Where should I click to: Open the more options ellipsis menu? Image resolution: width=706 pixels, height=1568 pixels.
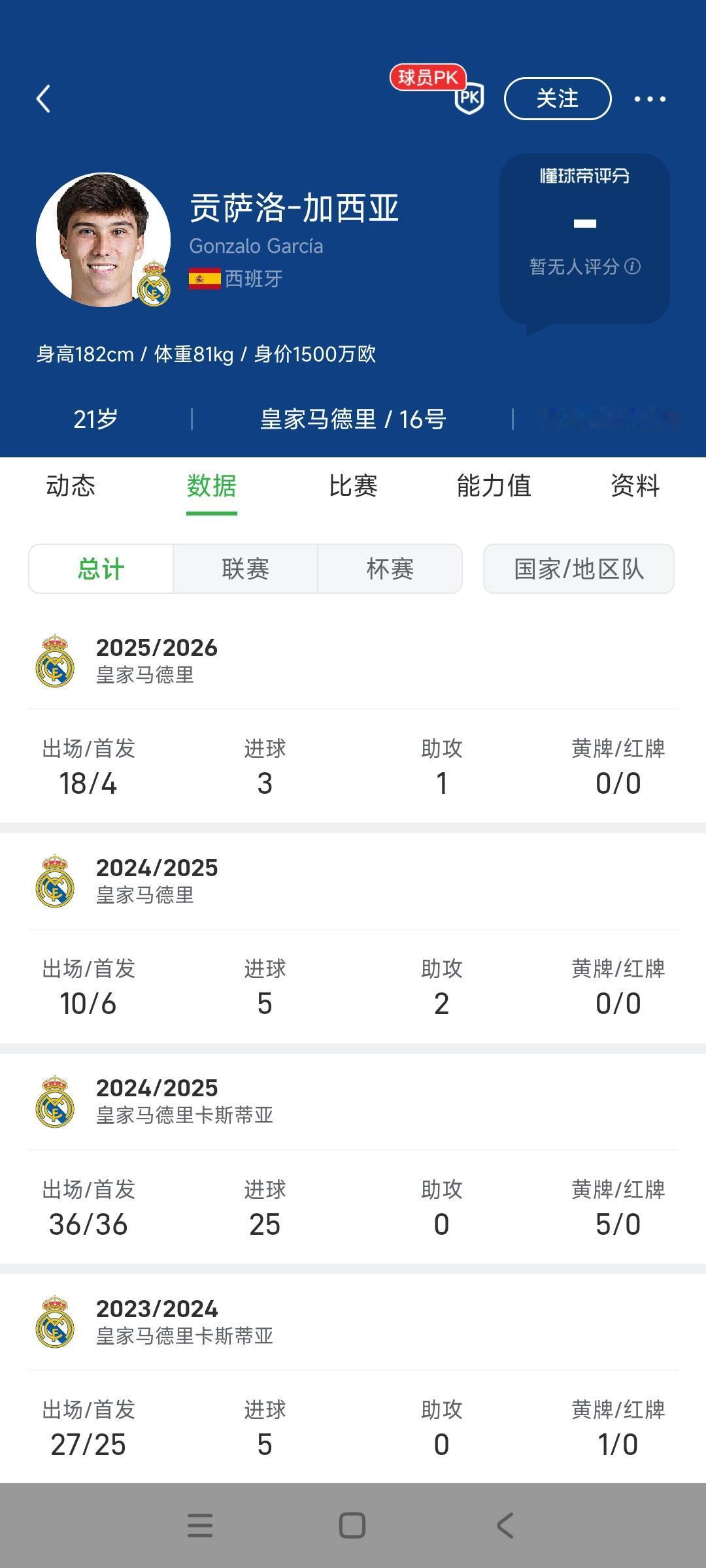[649, 98]
